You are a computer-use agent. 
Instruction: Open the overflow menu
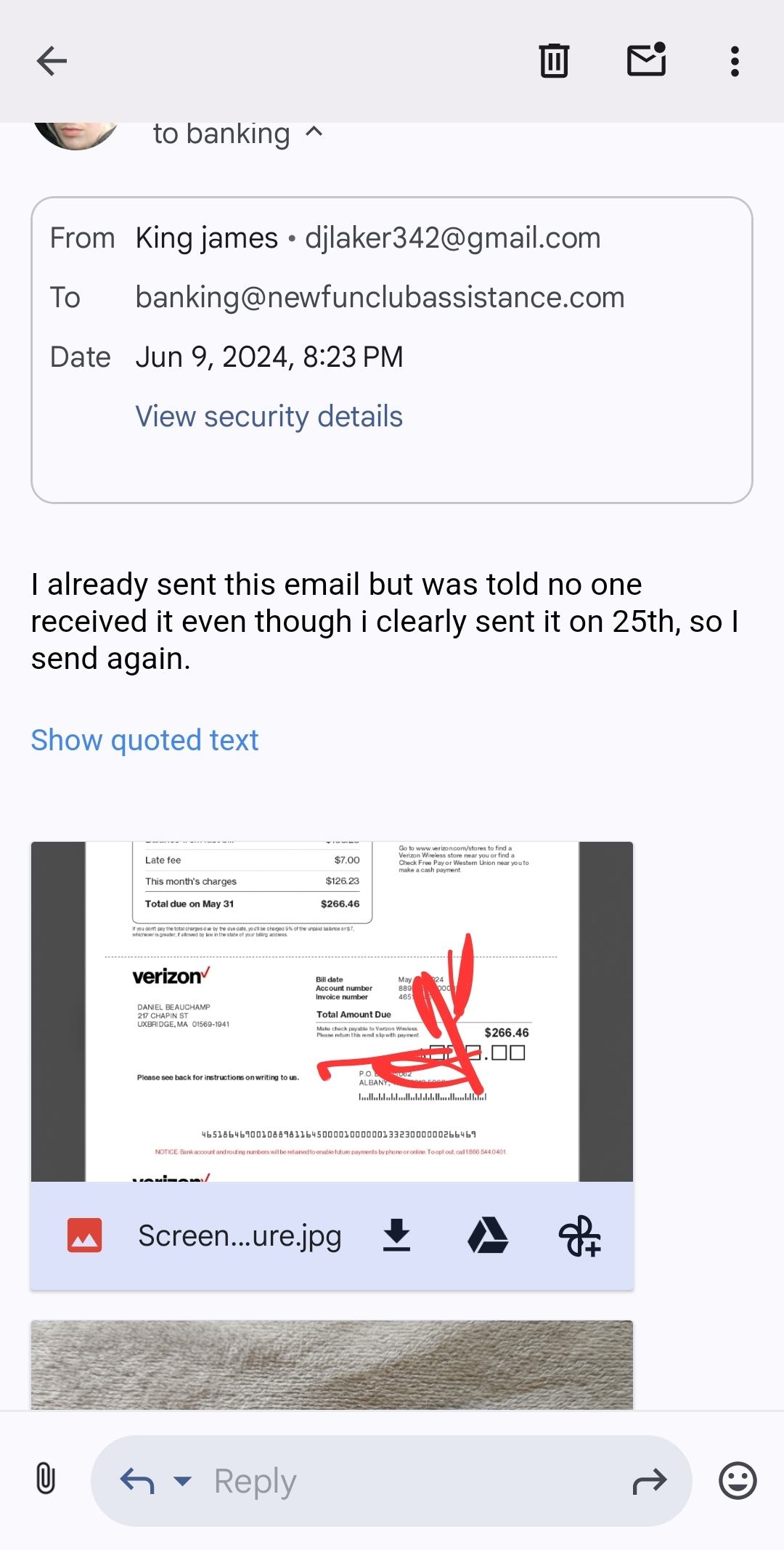735,61
